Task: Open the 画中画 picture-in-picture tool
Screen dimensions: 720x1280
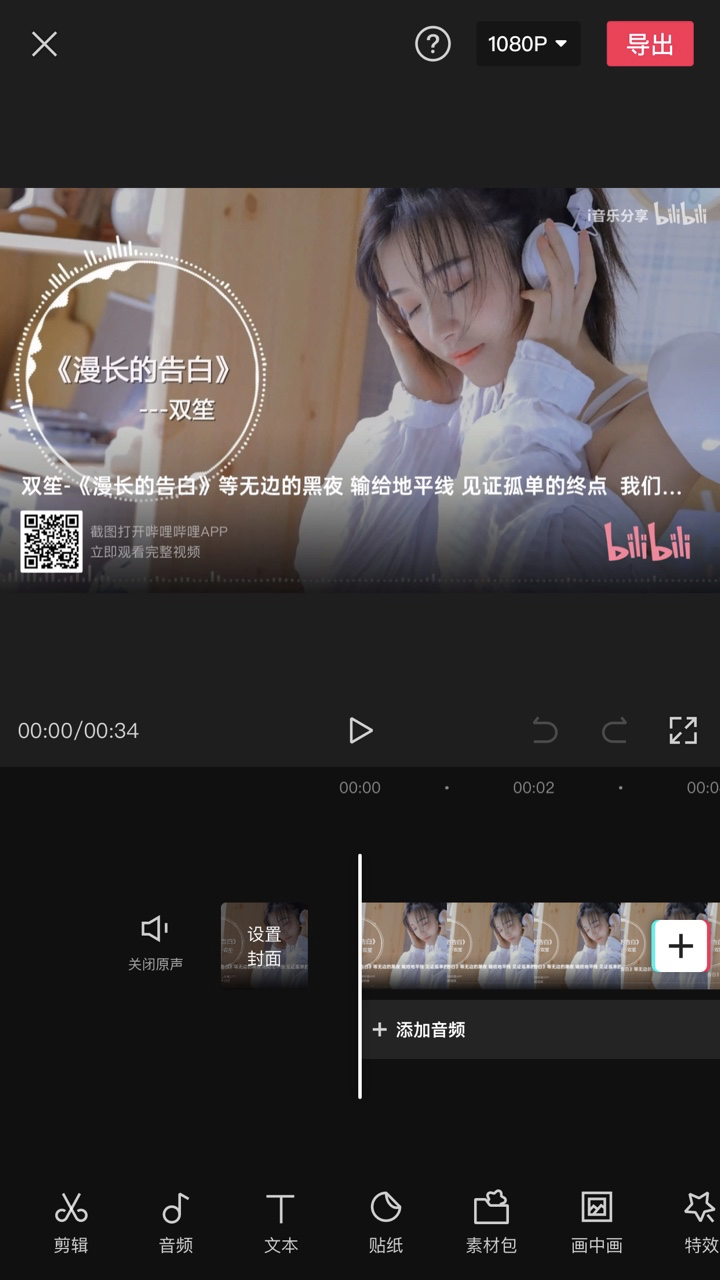Action: pyautogui.click(x=597, y=1222)
